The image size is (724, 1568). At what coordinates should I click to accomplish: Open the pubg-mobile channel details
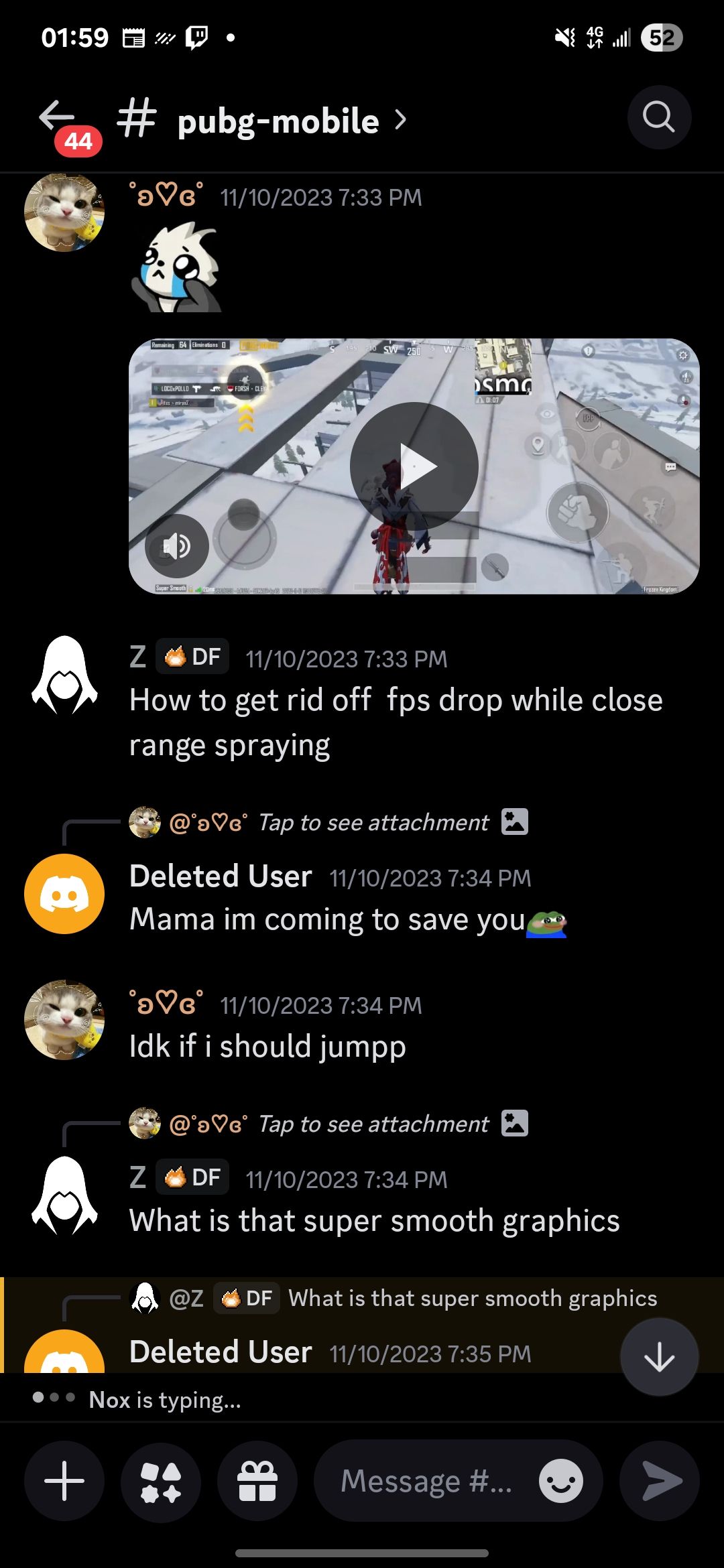pyautogui.click(x=278, y=121)
